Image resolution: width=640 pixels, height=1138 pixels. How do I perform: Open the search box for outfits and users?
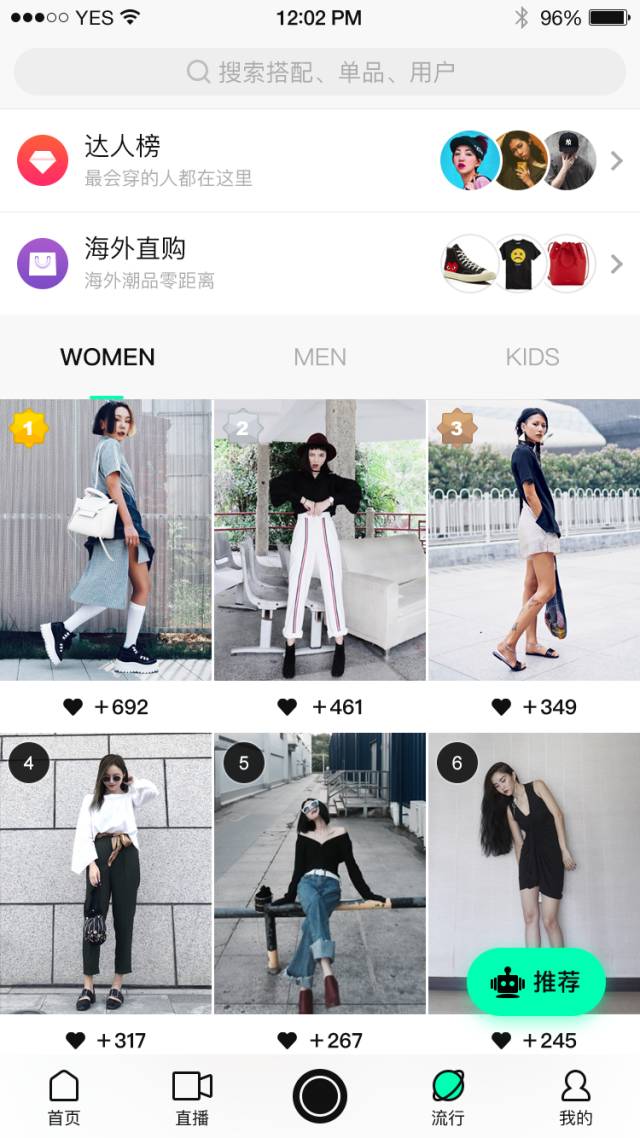[320, 72]
